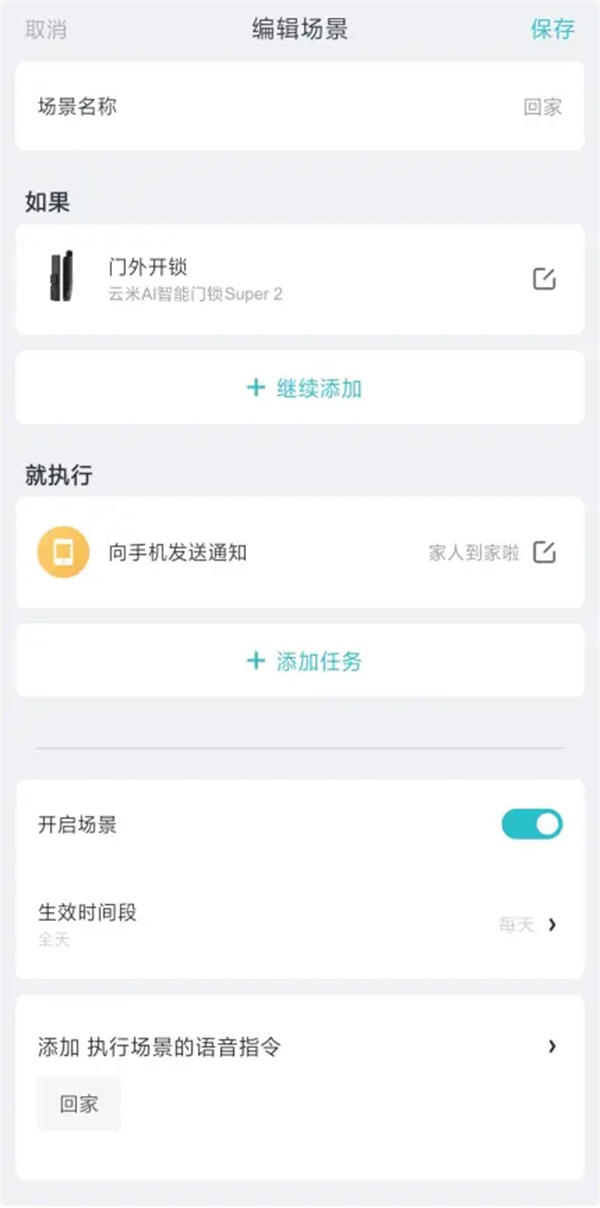Open 添加执行场景的语音指令 row

tap(300, 1047)
